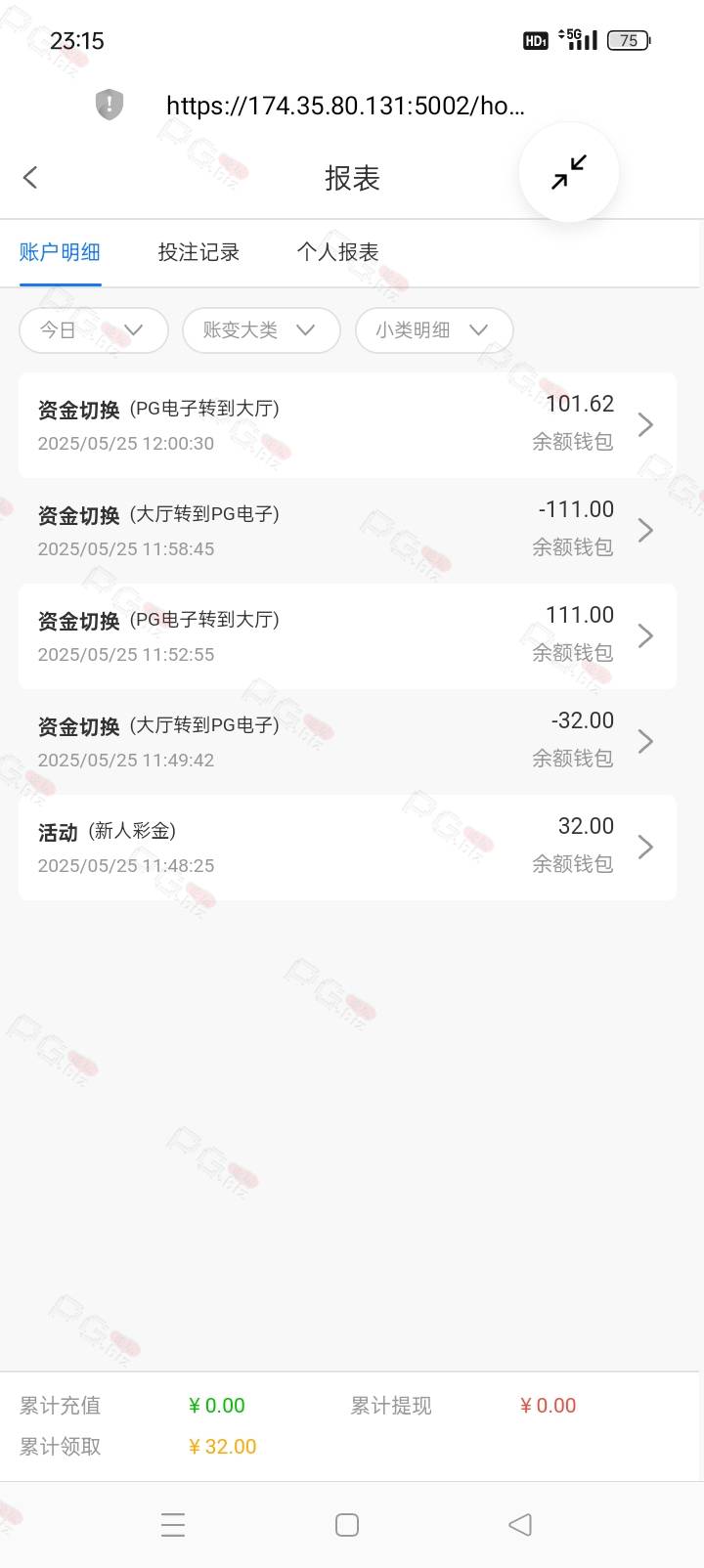Tap the floating minimize arrows button

[569, 172]
